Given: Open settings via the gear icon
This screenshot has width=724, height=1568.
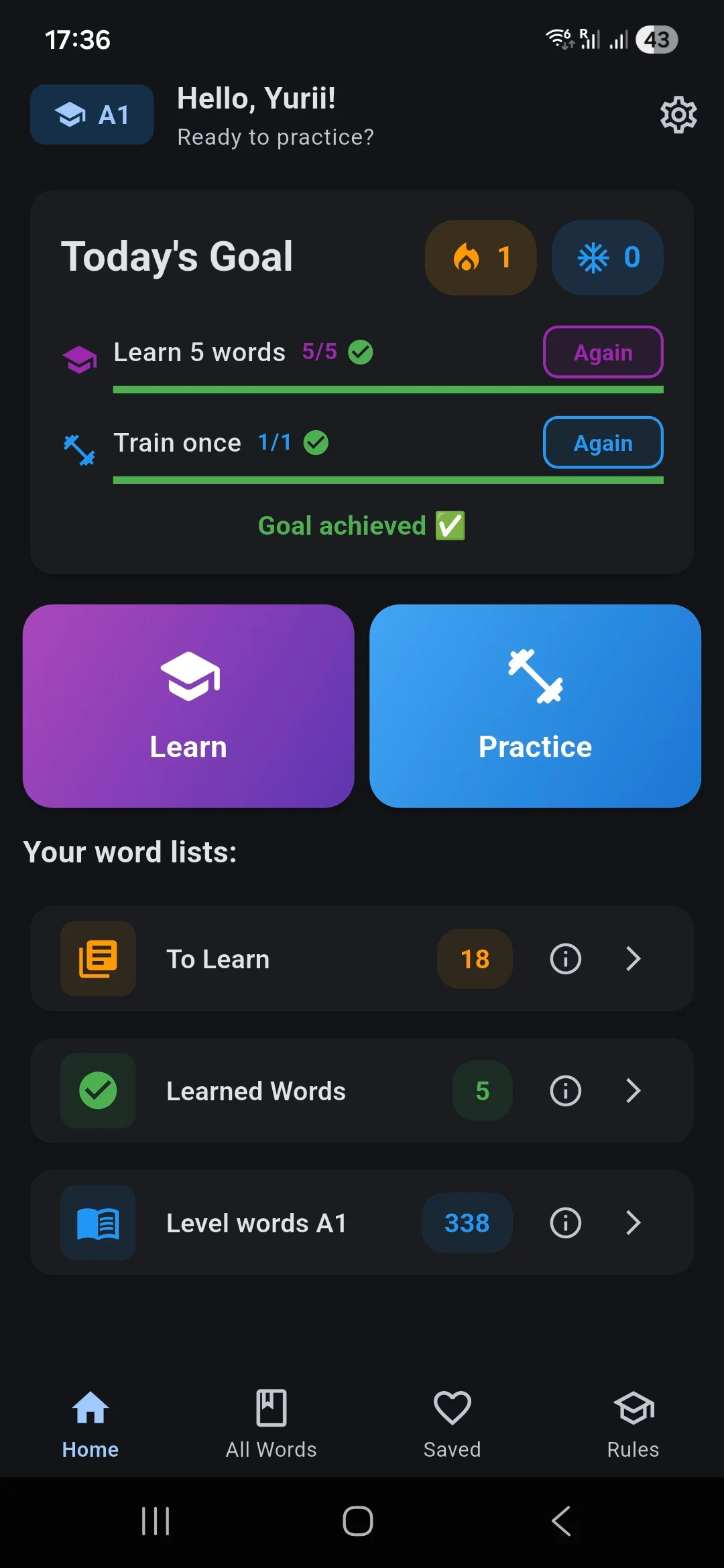Looking at the screenshot, I should 678,115.
